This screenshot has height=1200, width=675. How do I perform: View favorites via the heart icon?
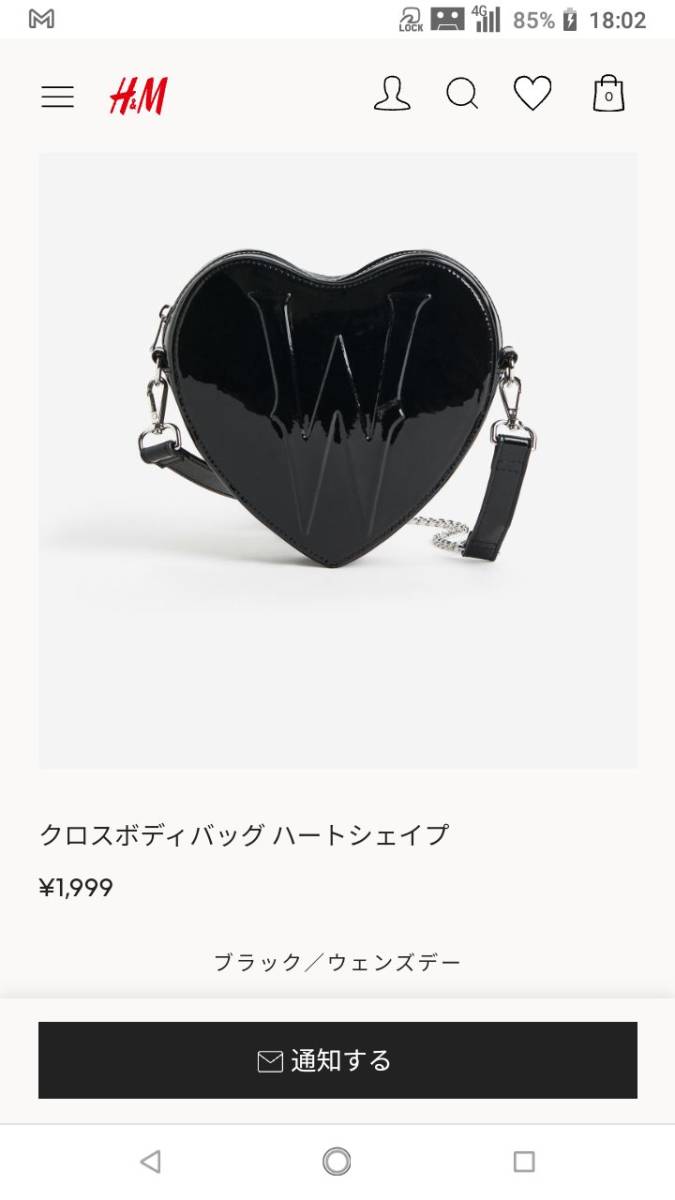coord(532,93)
